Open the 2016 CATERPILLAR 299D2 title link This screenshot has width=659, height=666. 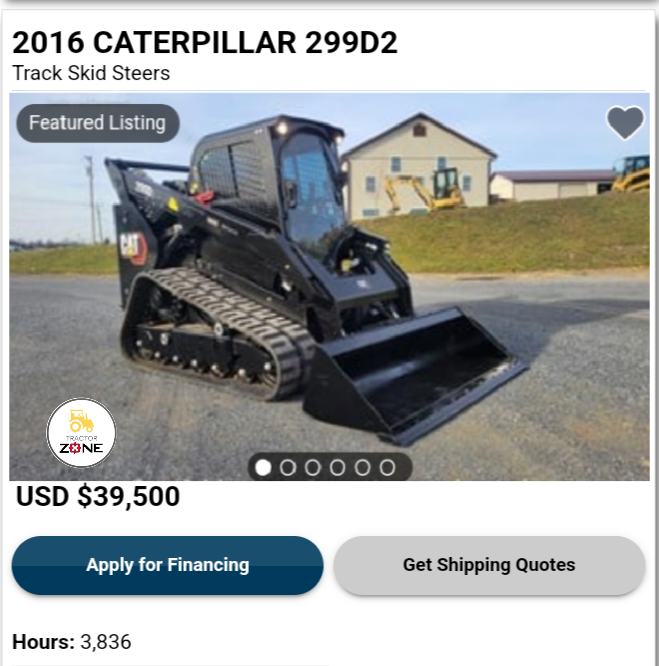[205, 43]
